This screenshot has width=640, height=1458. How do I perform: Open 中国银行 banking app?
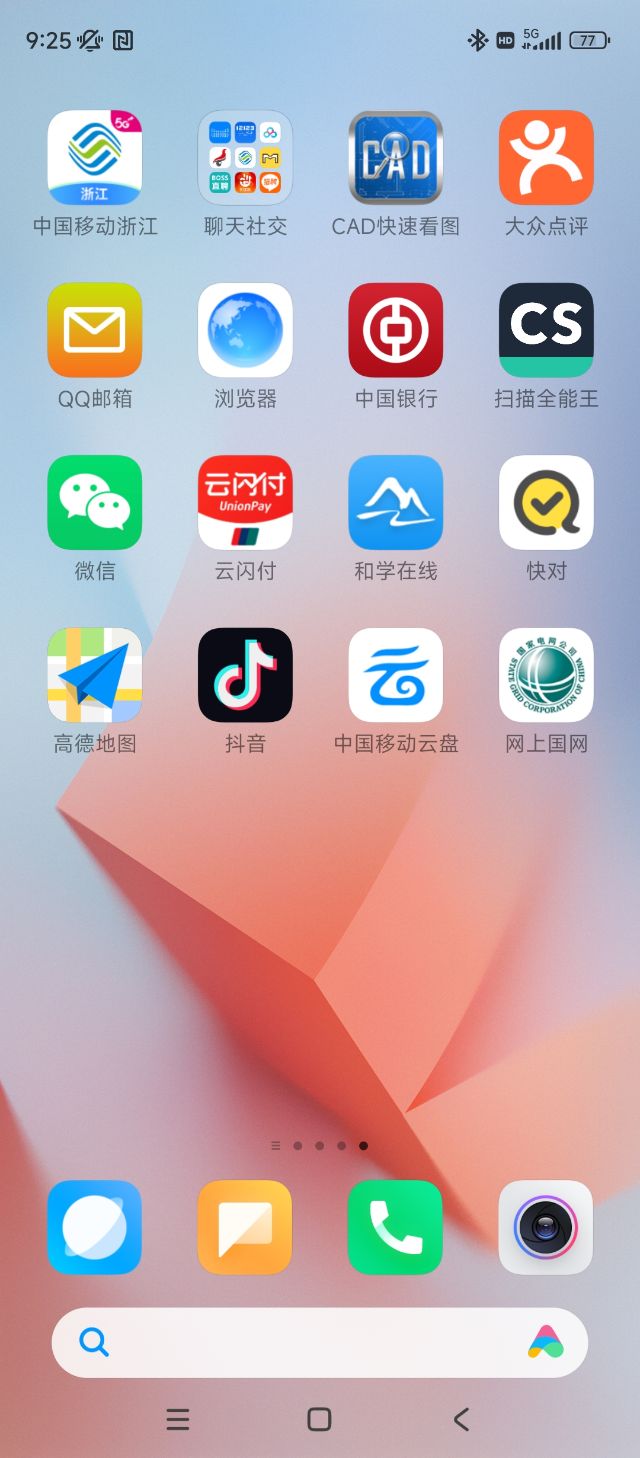pyautogui.click(x=395, y=330)
